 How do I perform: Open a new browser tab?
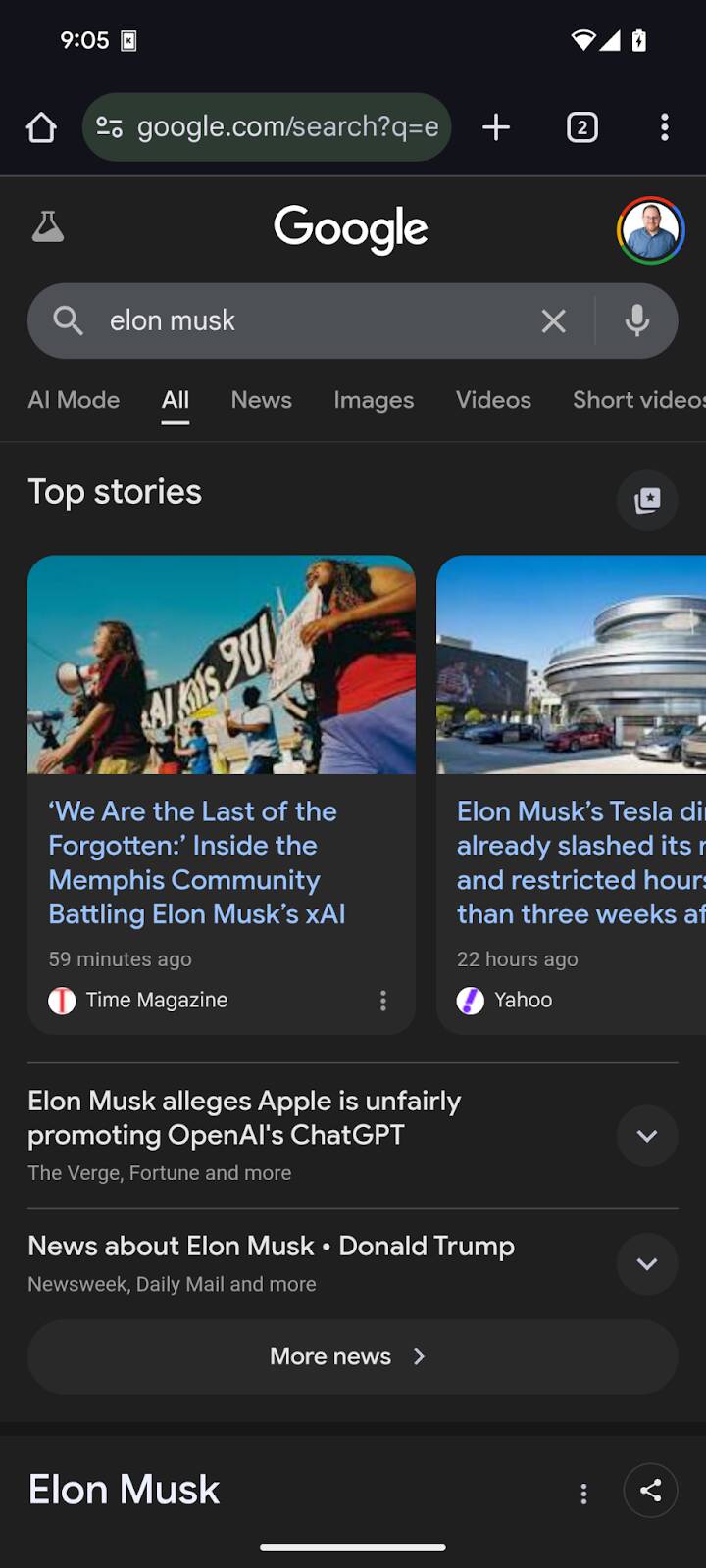tap(496, 127)
